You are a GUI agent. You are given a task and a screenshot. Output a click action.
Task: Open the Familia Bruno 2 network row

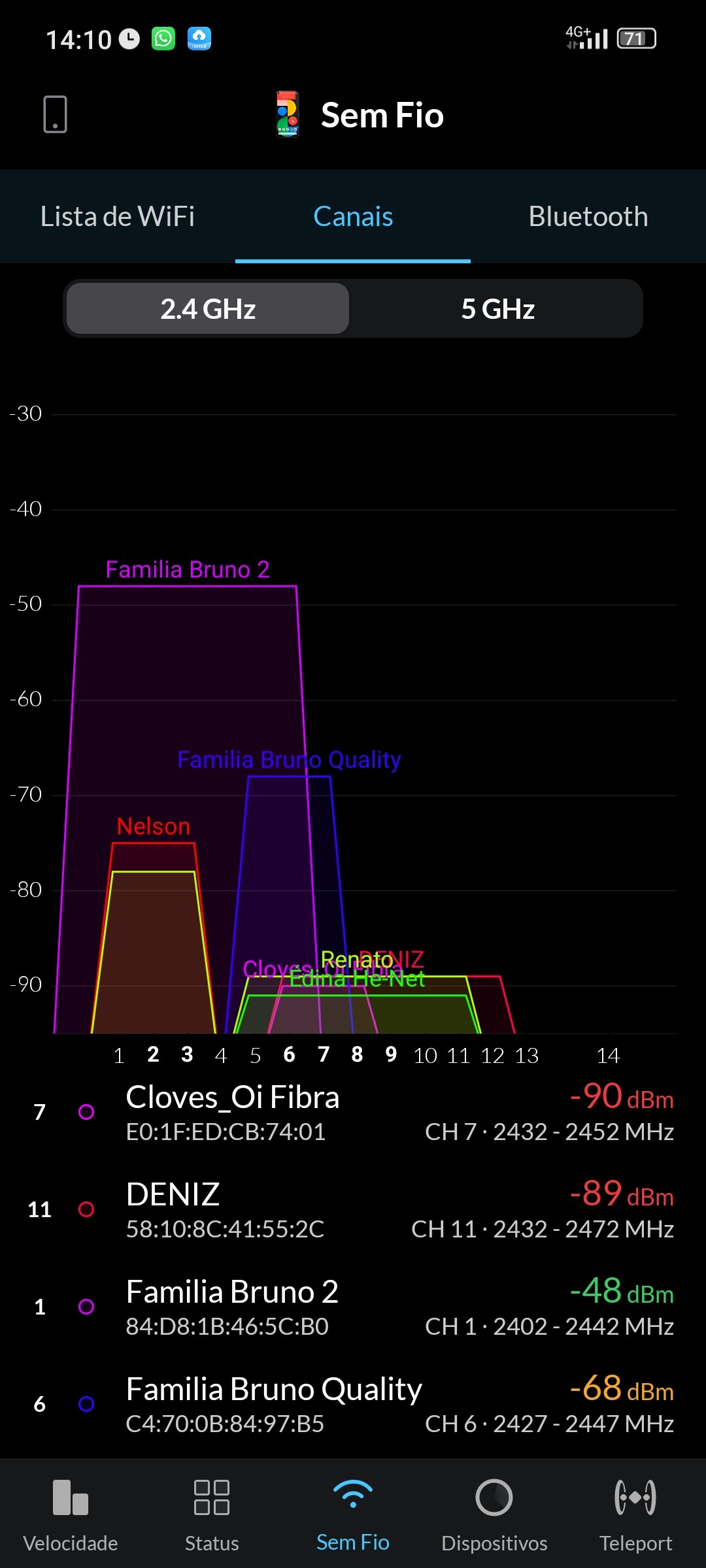click(x=353, y=1307)
